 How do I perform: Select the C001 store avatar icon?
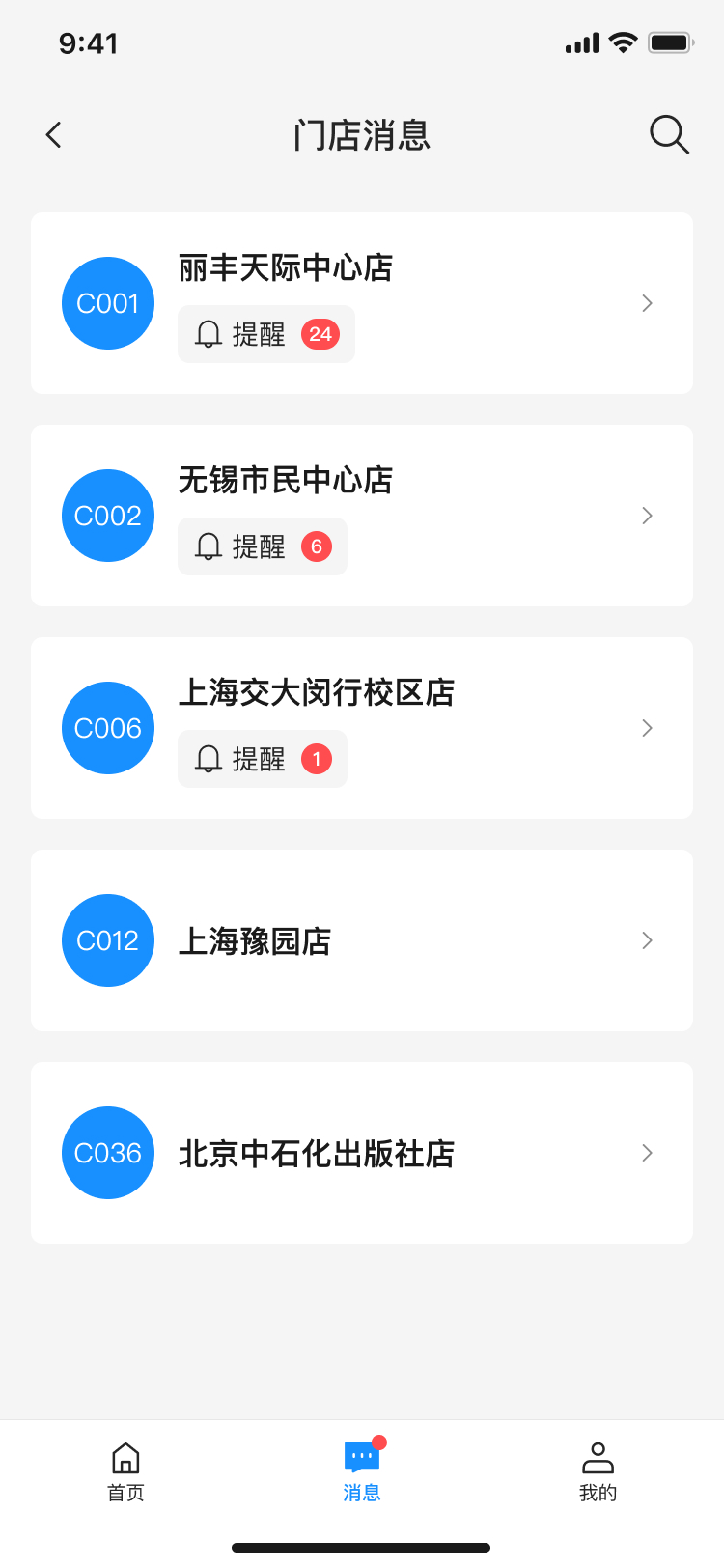(107, 303)
